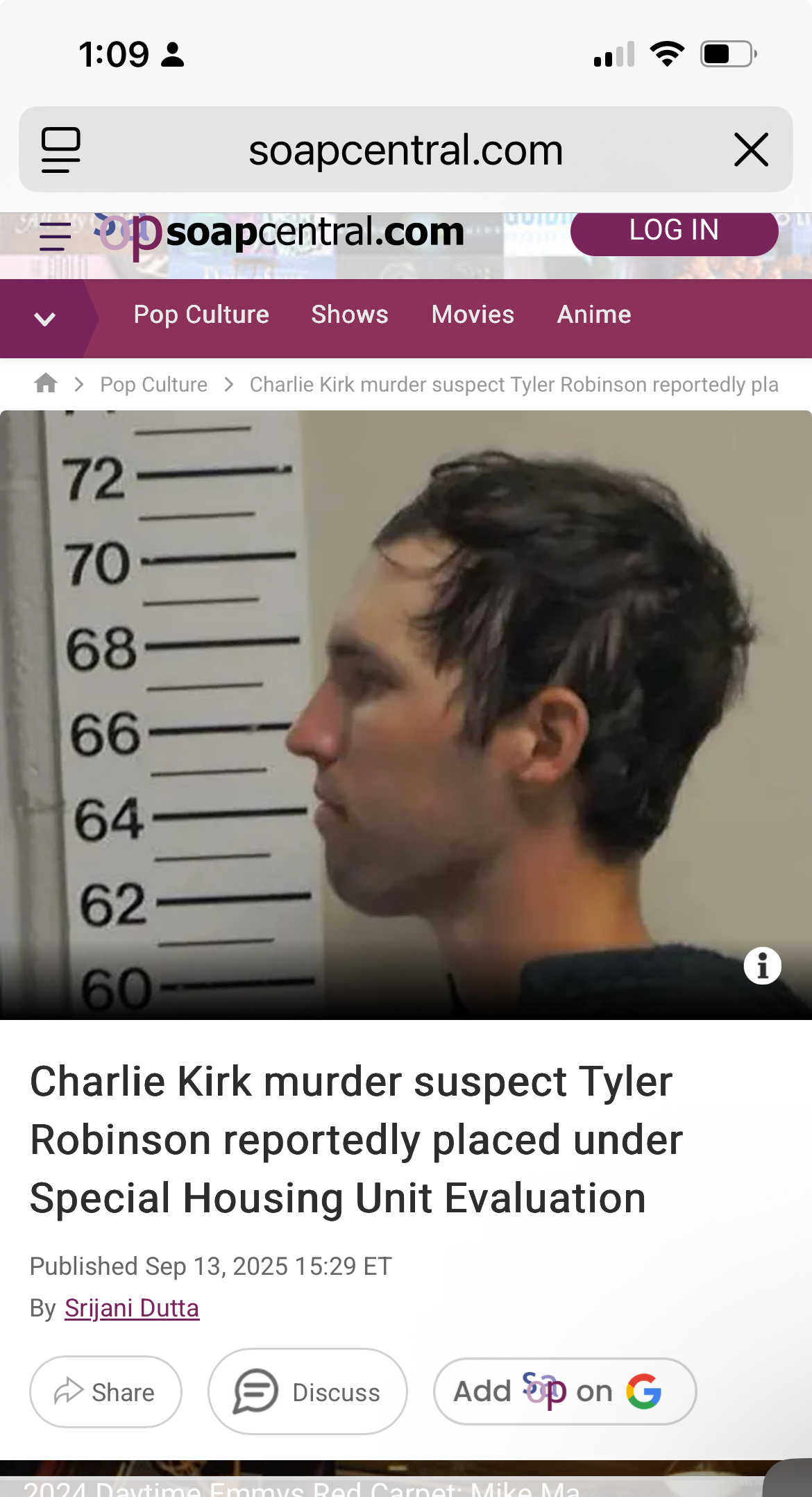Switch to the Pop Culture section
The width and height of the screenshot is (812, 1497).
[x=201, y=315]
